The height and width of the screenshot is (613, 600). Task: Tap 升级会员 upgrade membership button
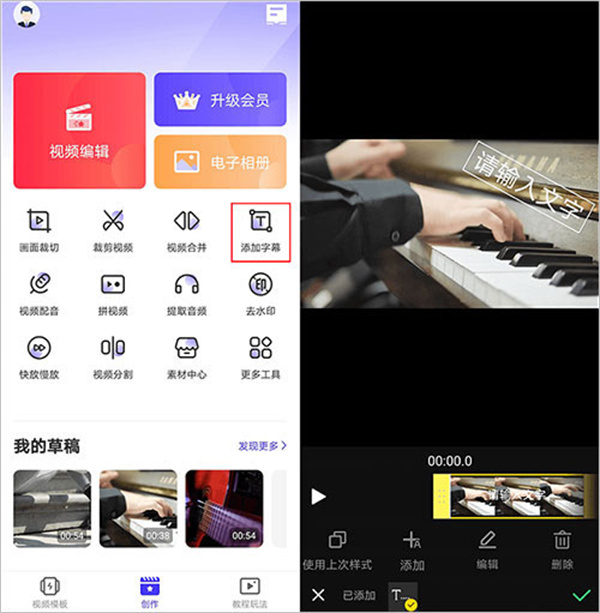click(220, 99)
